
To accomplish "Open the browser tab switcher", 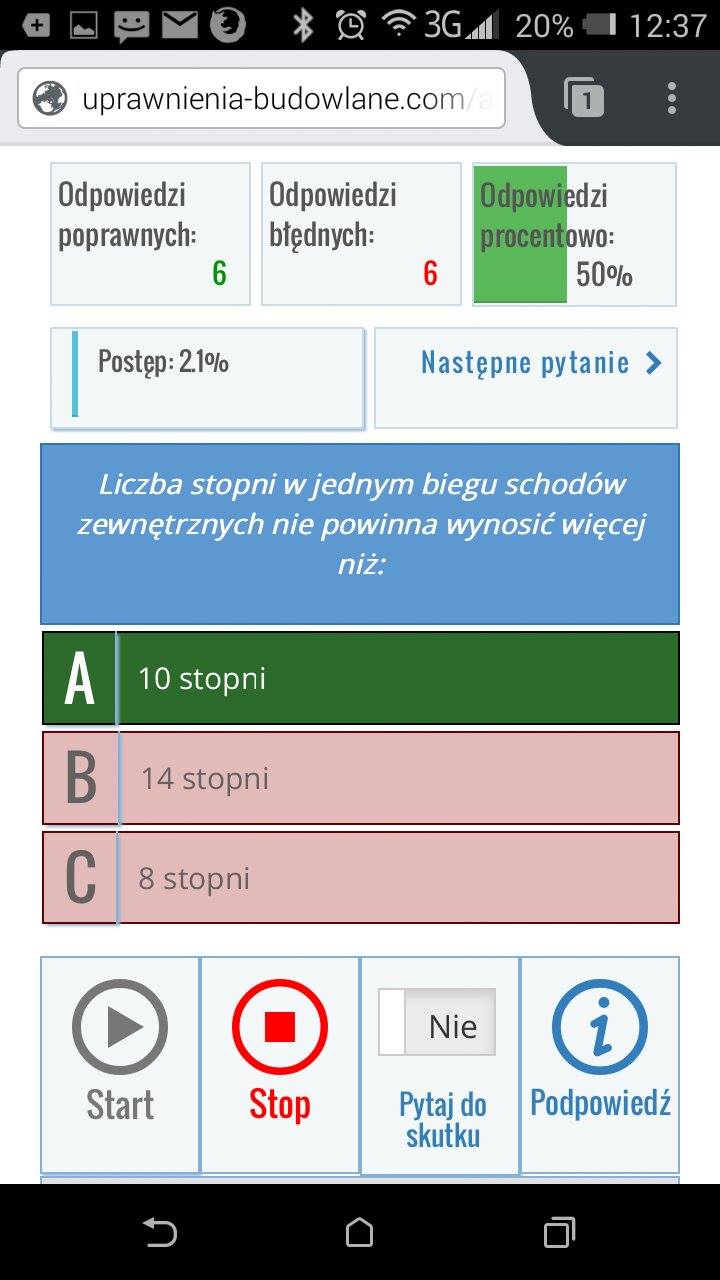I will tap(584, 98).
